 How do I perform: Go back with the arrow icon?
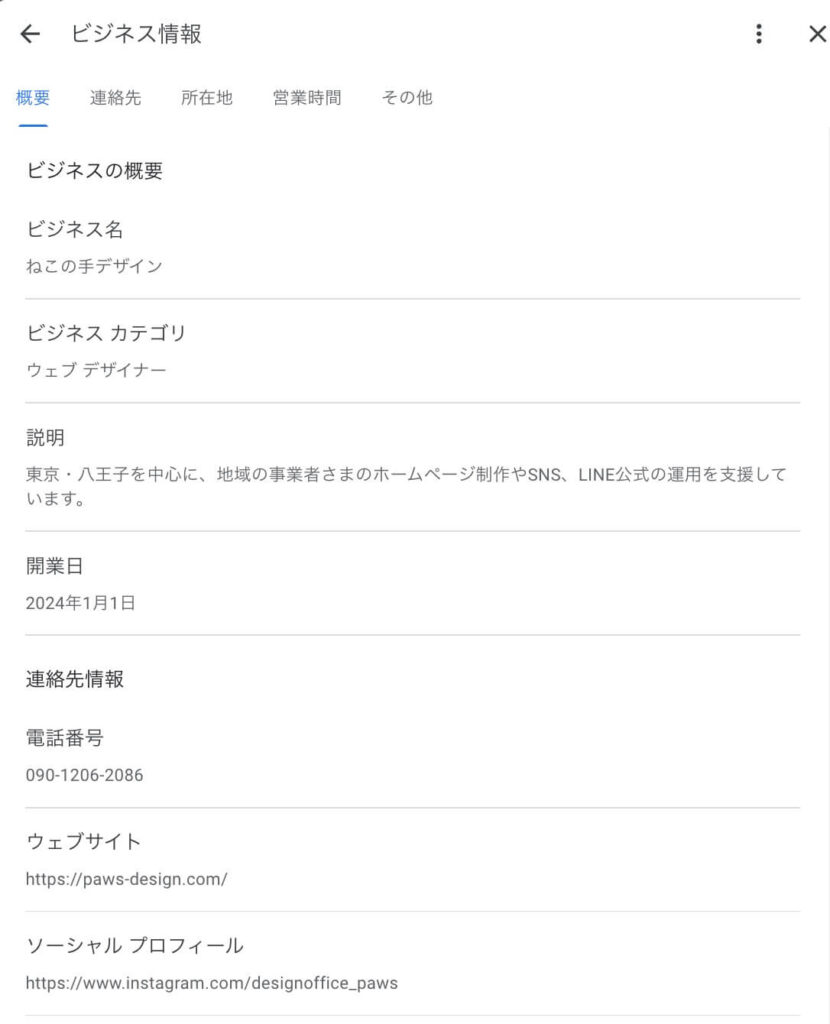30,34
